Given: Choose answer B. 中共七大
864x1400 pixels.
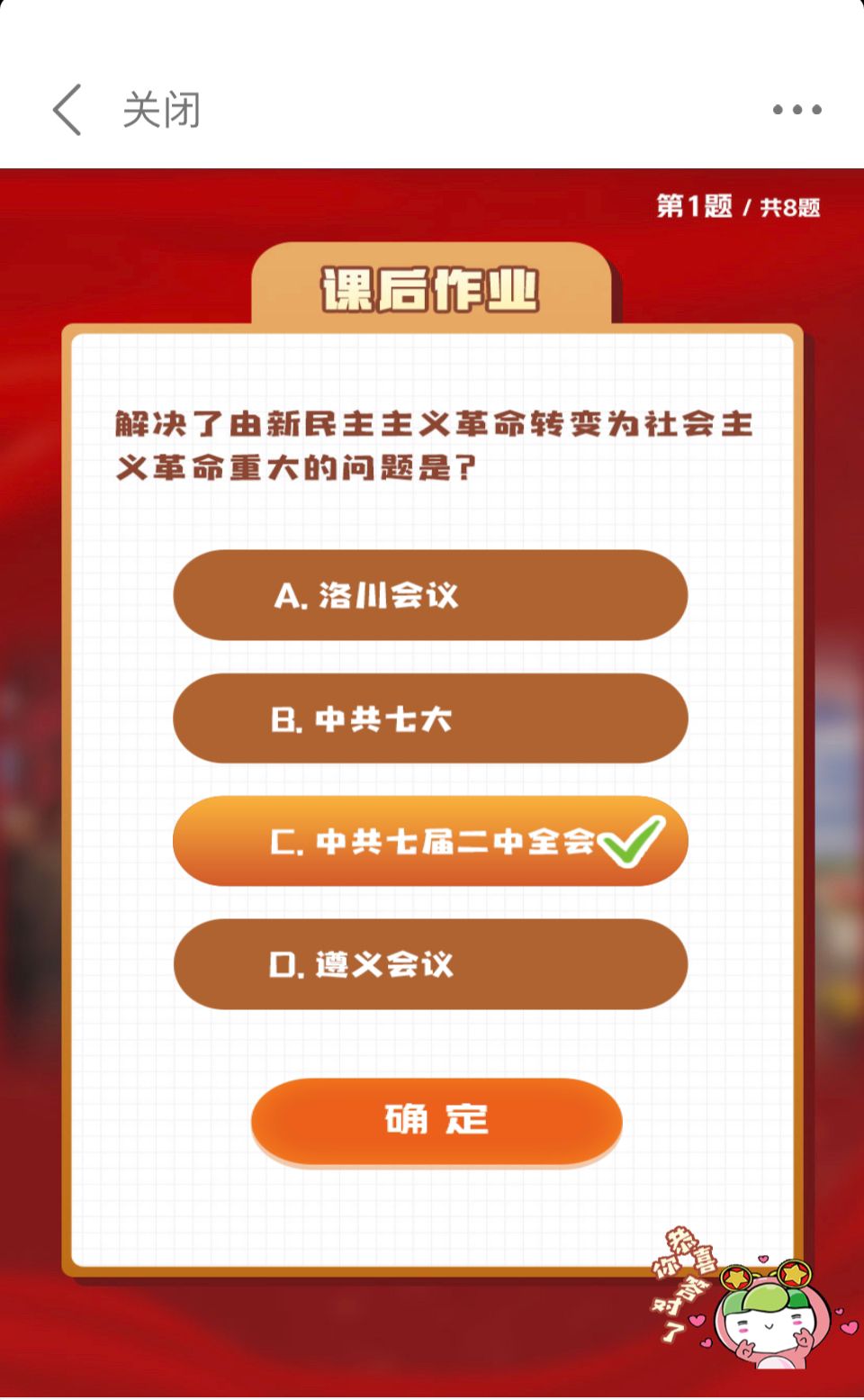Looking at the screenshot, I should coord(430,718).
